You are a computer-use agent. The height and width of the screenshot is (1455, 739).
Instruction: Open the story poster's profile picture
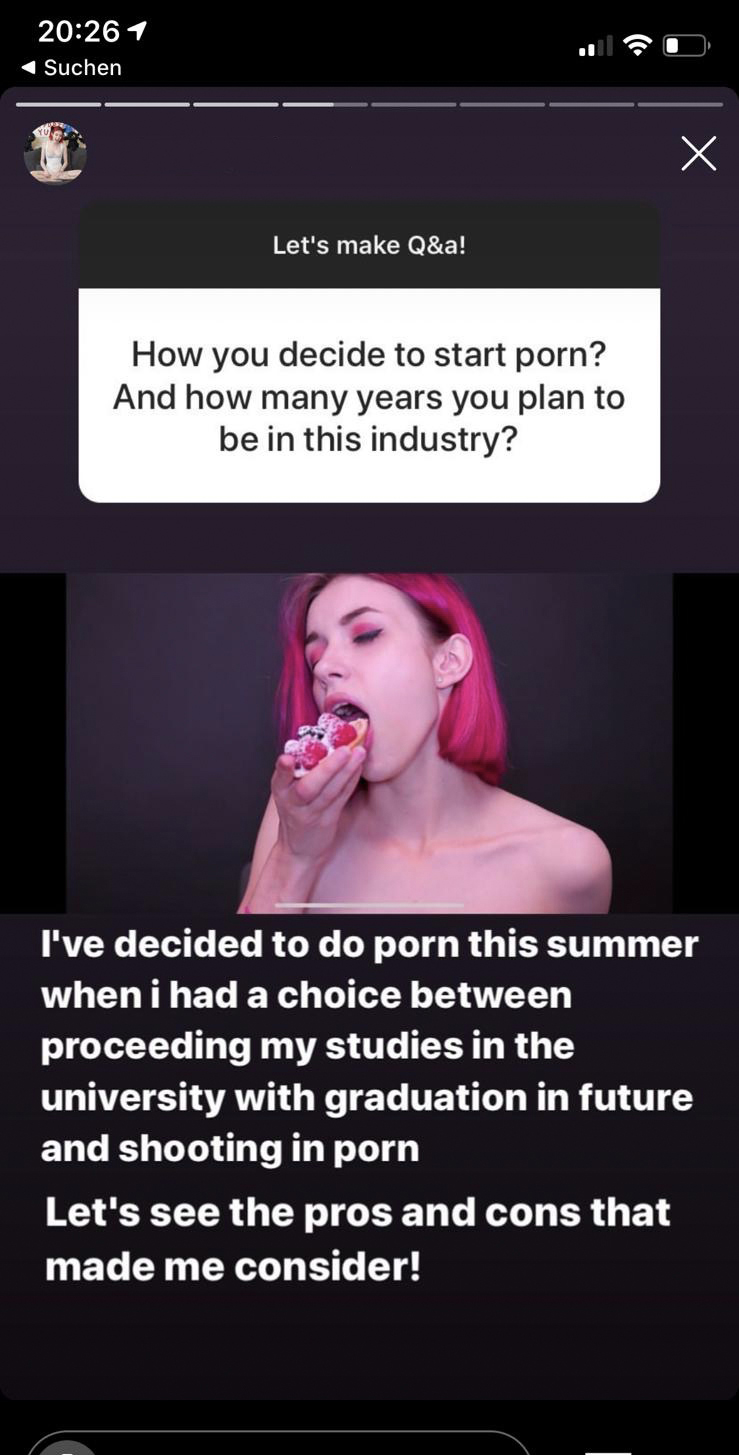55,154
